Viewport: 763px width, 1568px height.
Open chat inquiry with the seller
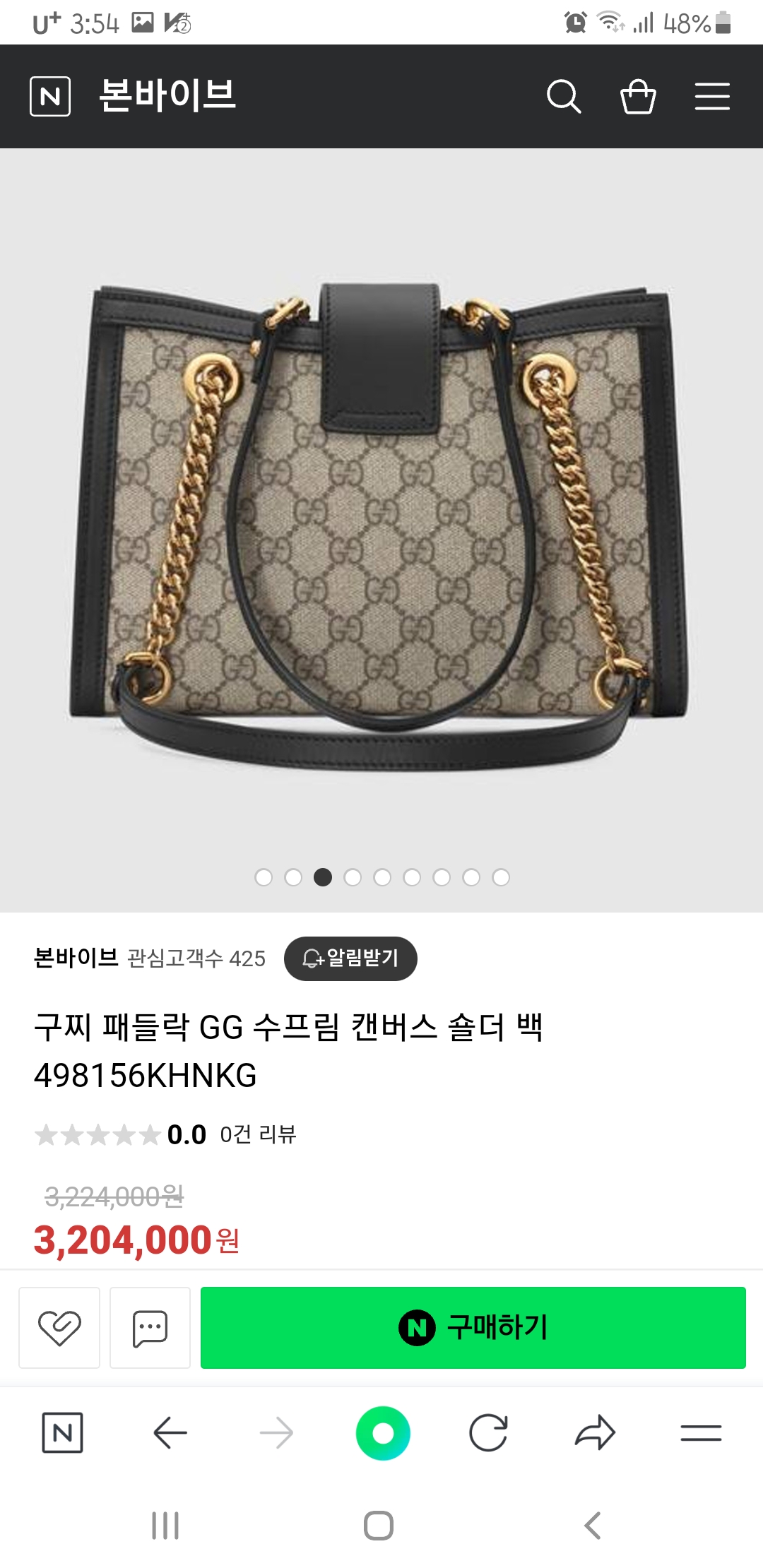[150, 1328]
